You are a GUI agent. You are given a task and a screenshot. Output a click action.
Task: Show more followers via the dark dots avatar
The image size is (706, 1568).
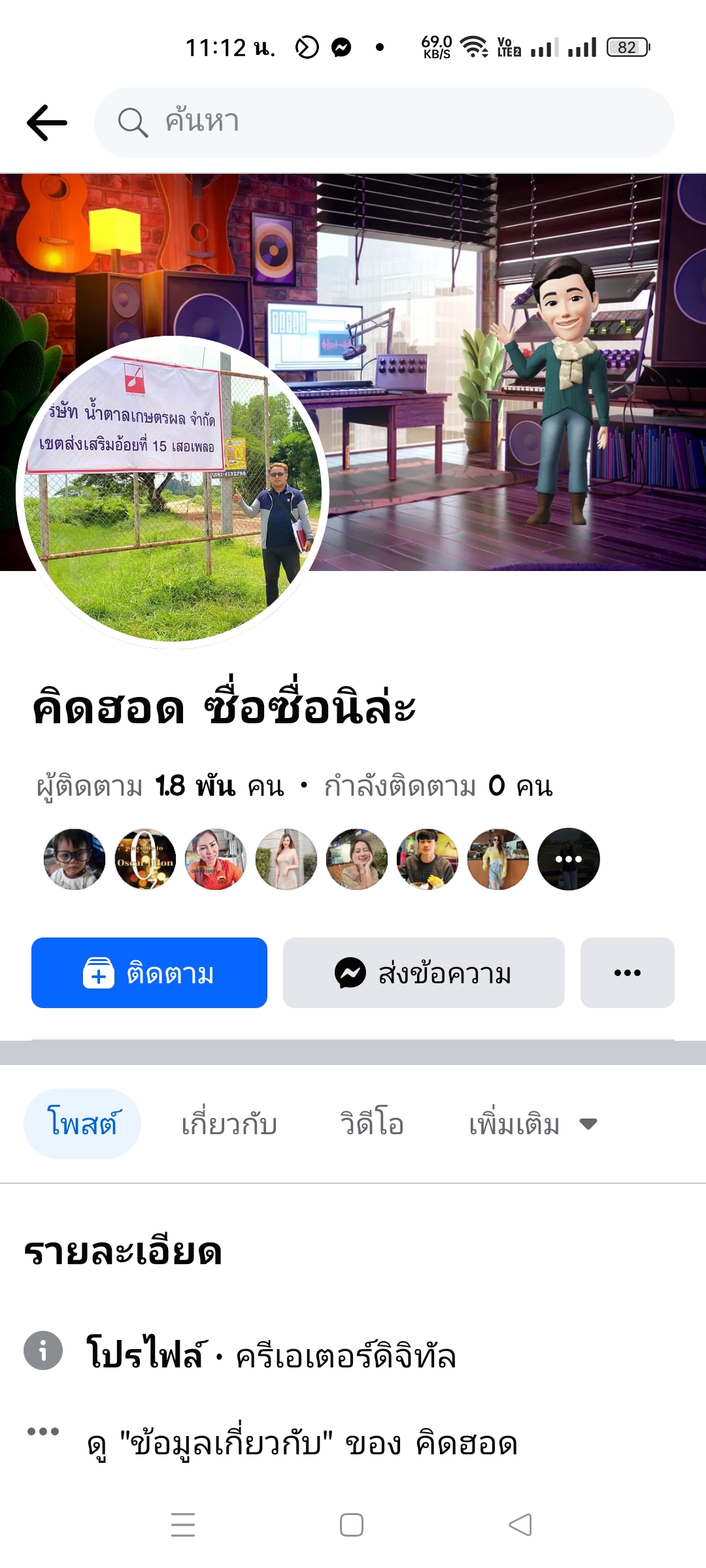pyautogui.click(x=568, y=859)
